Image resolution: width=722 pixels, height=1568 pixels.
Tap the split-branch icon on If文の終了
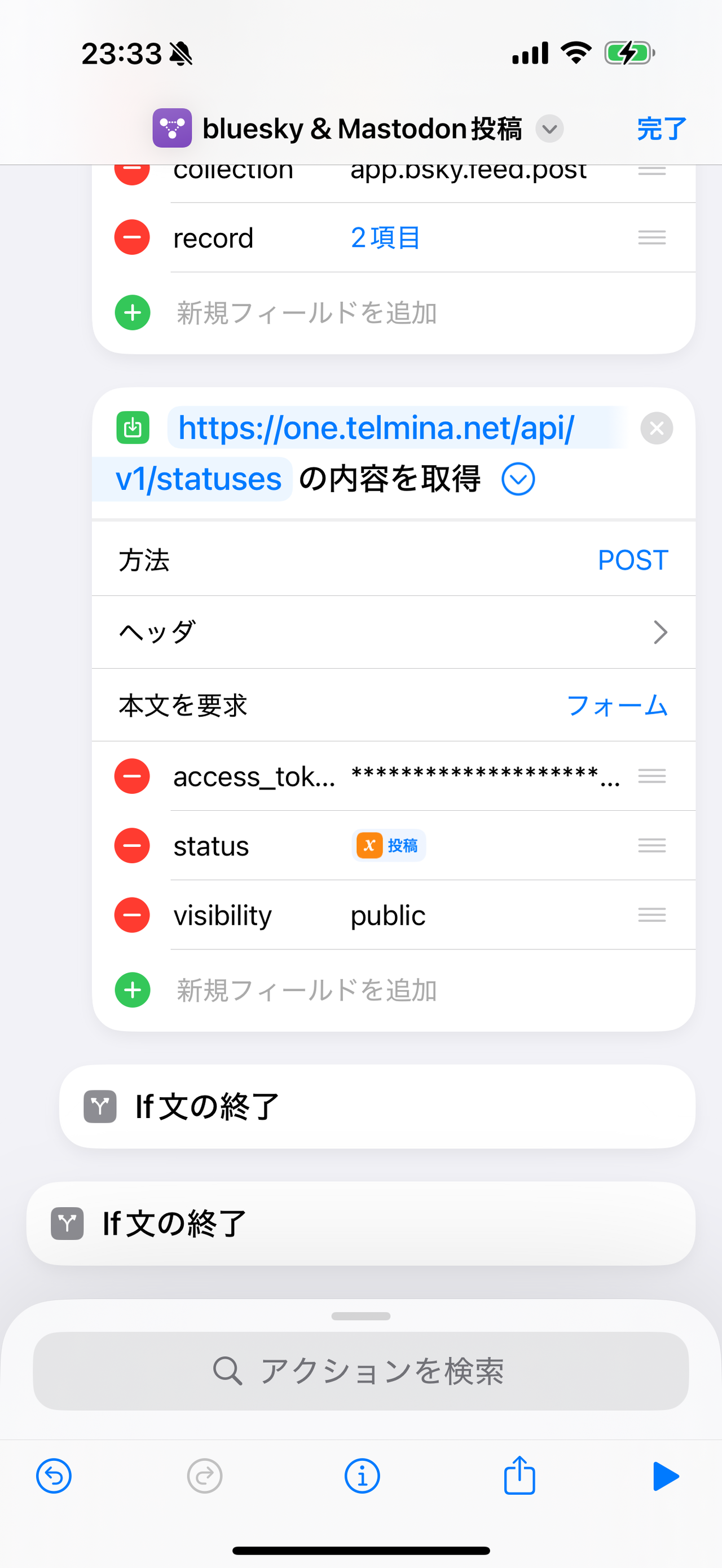100,1107
